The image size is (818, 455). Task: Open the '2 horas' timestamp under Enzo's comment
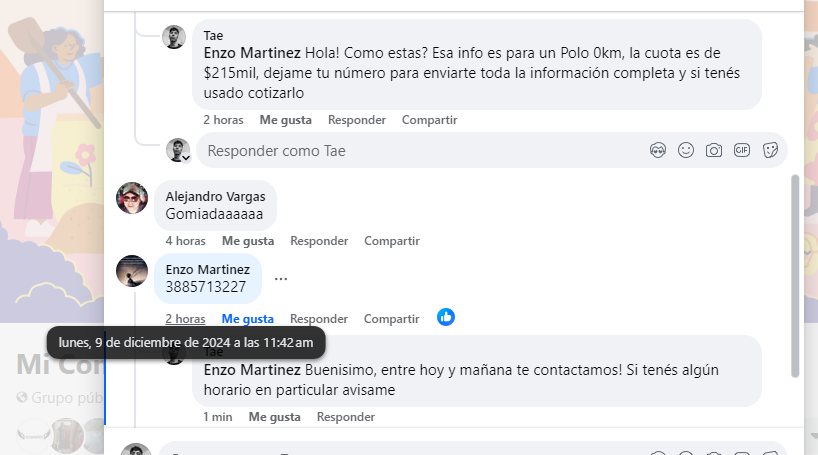[x=185, y=319]
